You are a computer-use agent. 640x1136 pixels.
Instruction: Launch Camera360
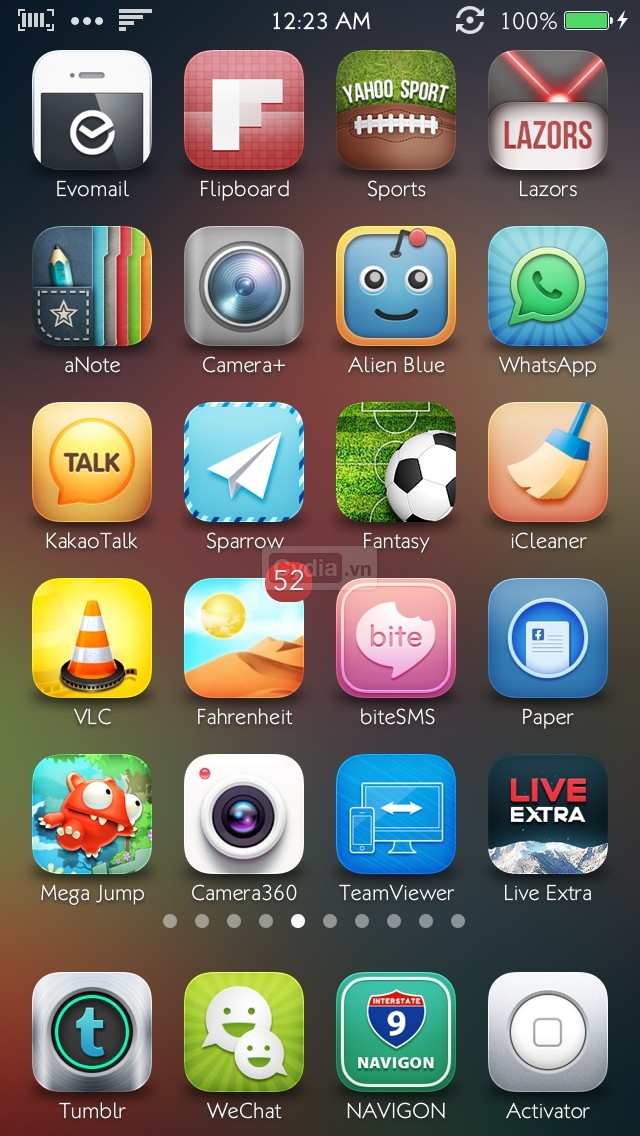(x=244, y=814)
